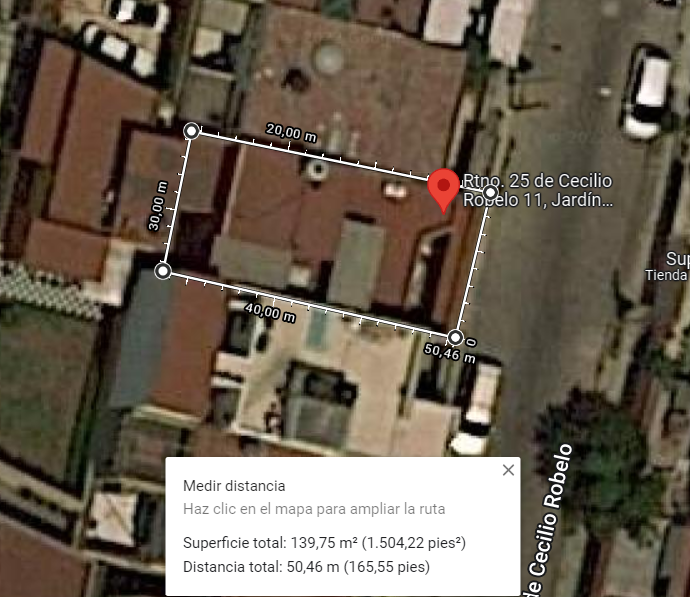Open the Rtno. 25 de Cecilio Robelo 11 place label

(x=537, y=190)
